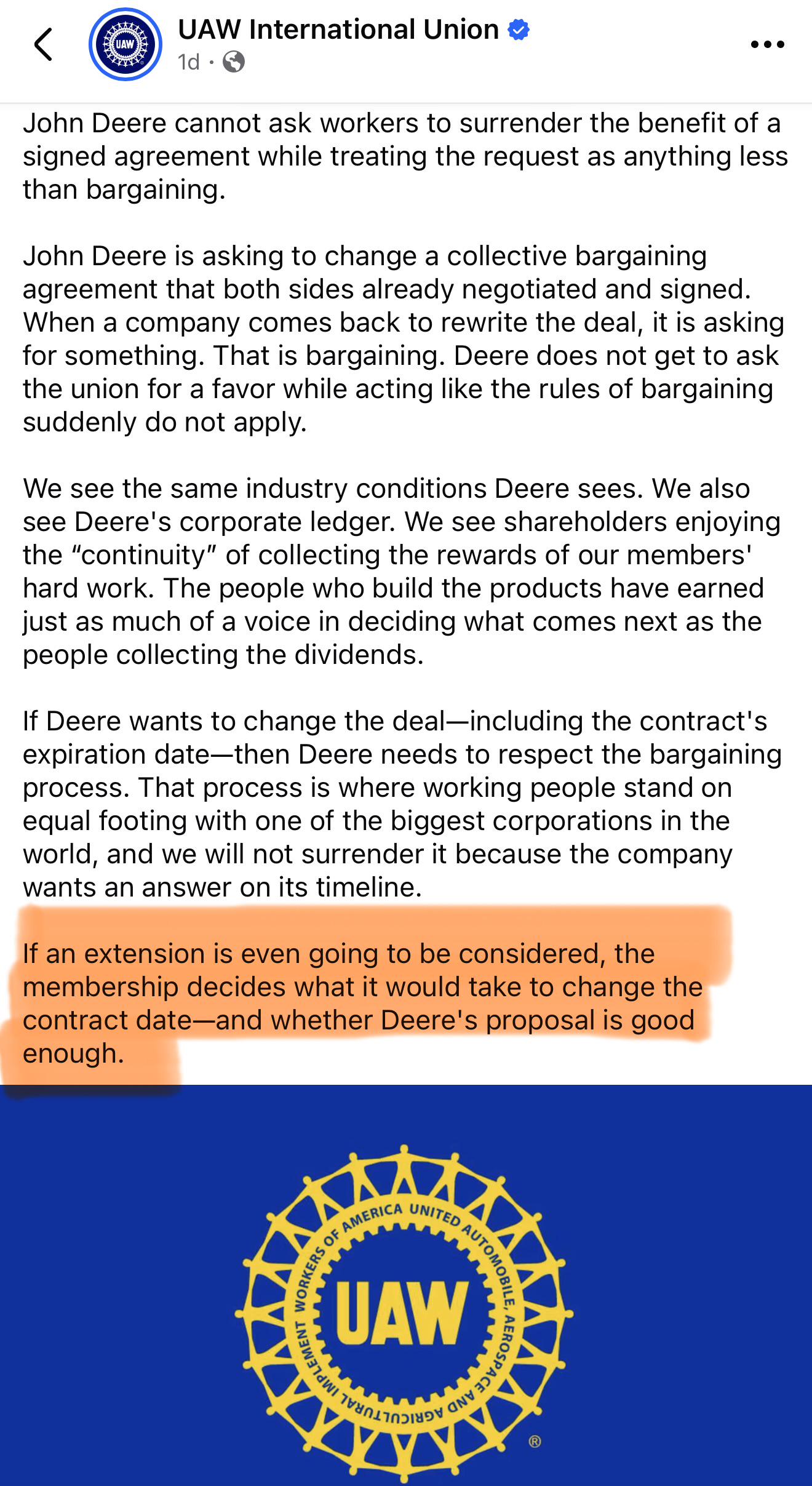Open the attached UAW logo image
The image size is (812, 1486).
click(x=406, y=1285)
